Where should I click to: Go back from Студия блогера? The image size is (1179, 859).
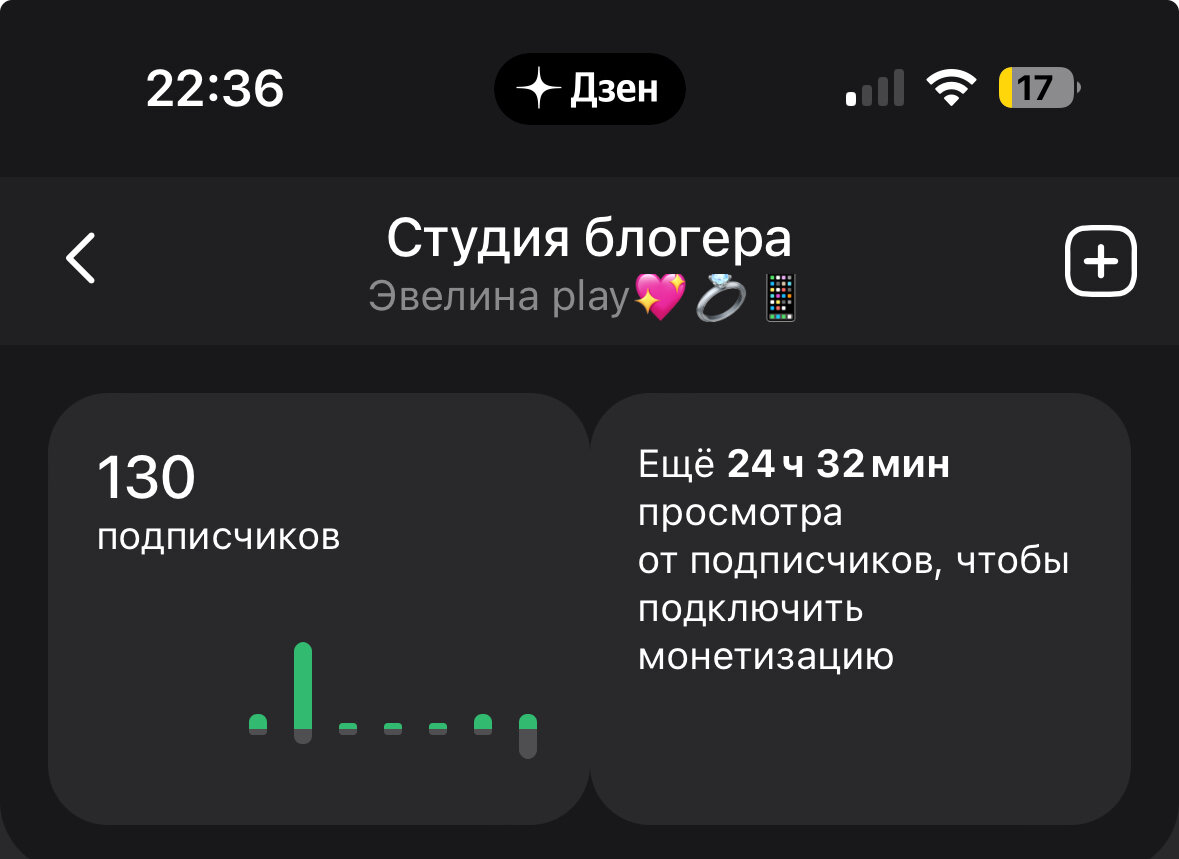tap(81, 259)
